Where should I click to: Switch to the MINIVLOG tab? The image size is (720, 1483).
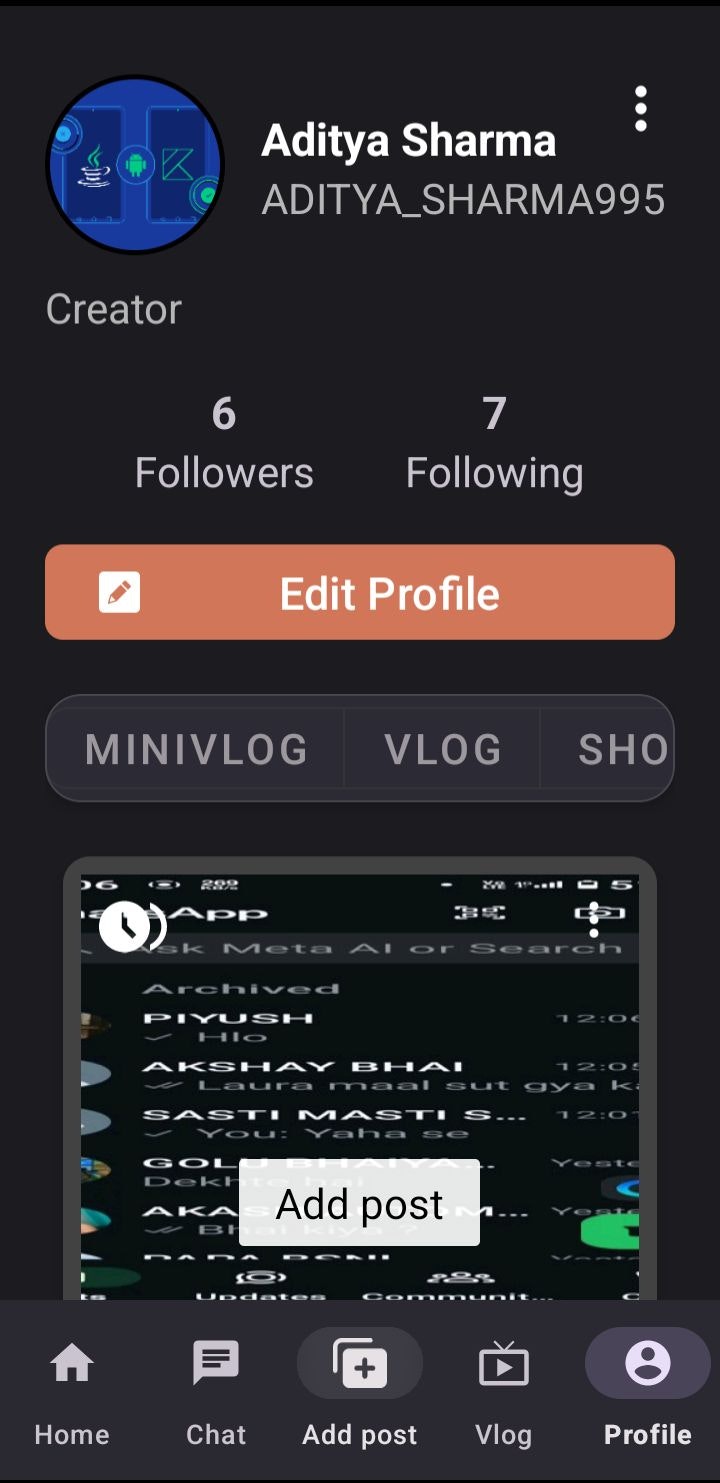[x=196, y=749]
